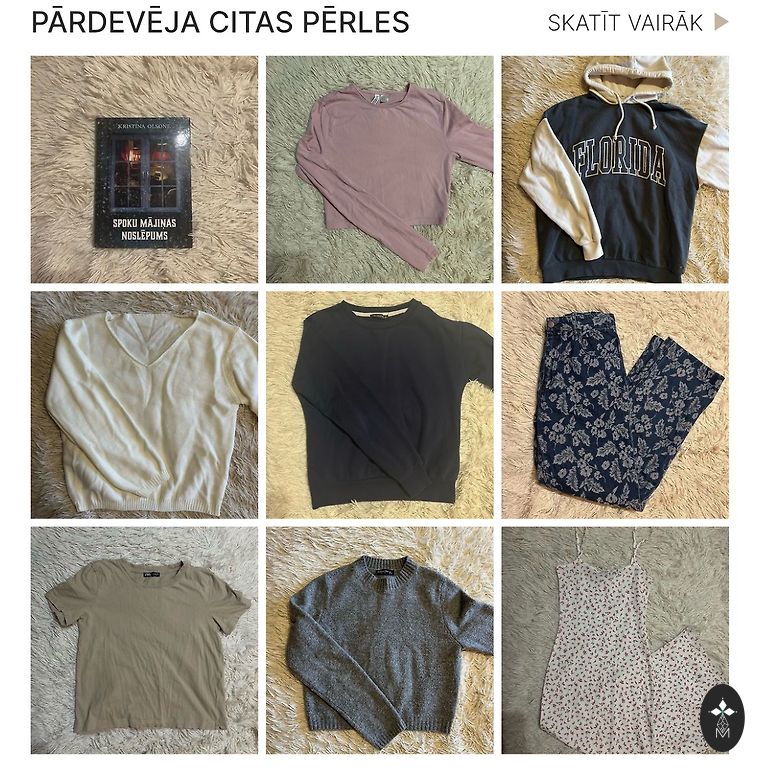This screenshot has height=768, width=761.
Task: View the pink cropped long-sleeve top
Action: point(380,169)
